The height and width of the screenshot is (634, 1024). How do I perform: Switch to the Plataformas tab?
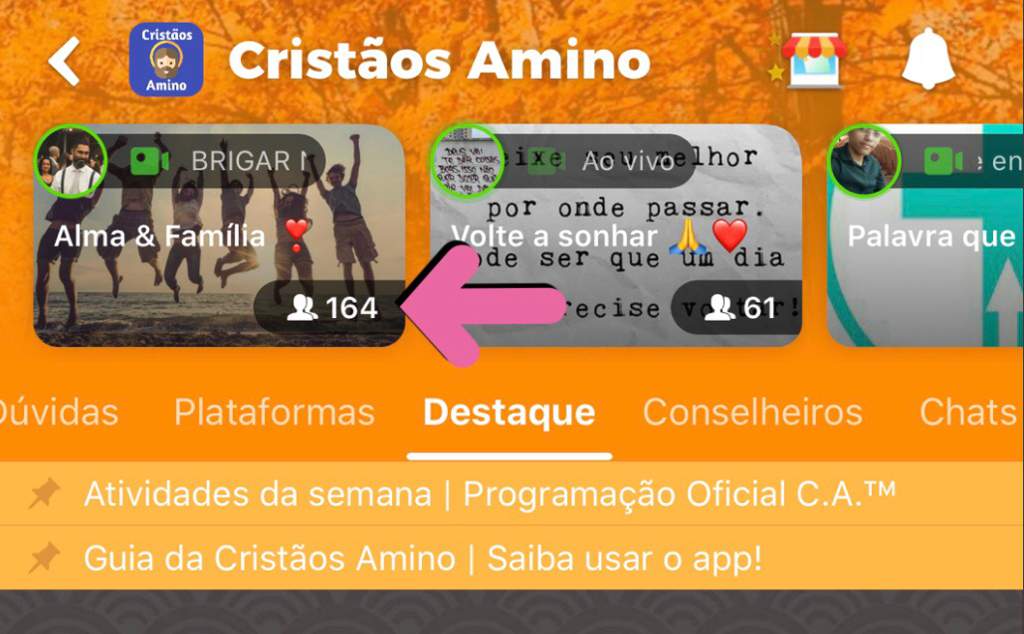(x=274, y=412)
